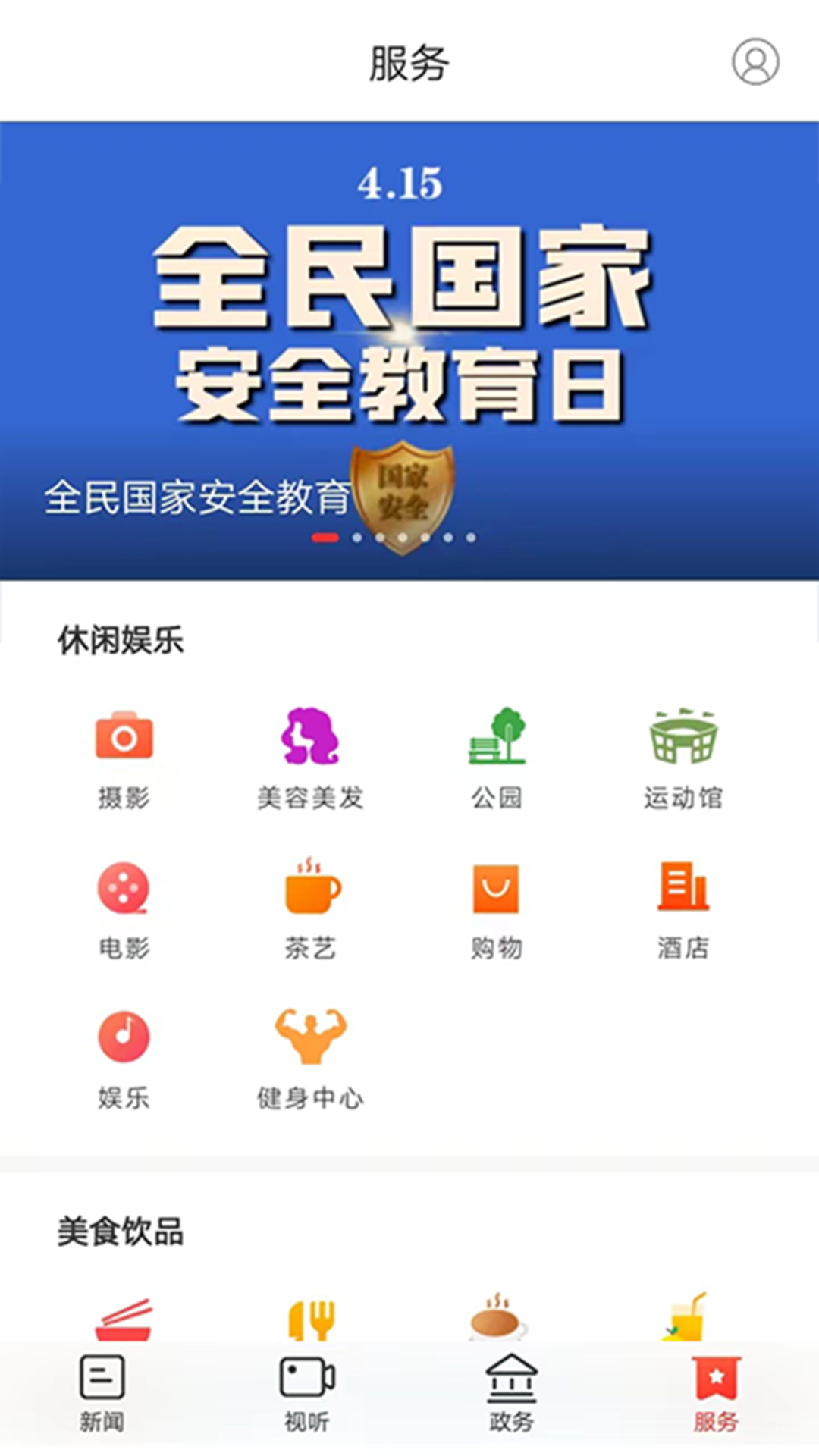Open 茶艺 category
Image resolution: width=819 pixels, height=1456 pixels.
pos(310,906)
